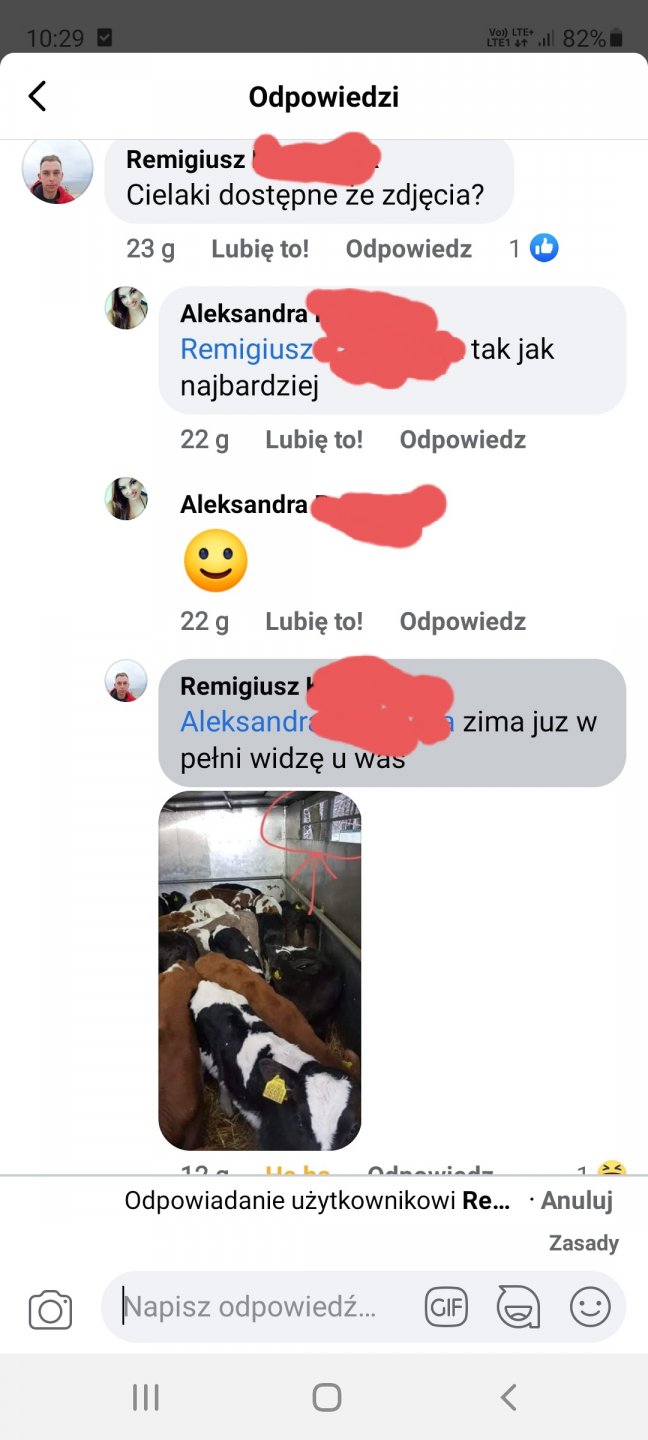Open the calves photo in Remigiusz's reply

coord(260,970)
